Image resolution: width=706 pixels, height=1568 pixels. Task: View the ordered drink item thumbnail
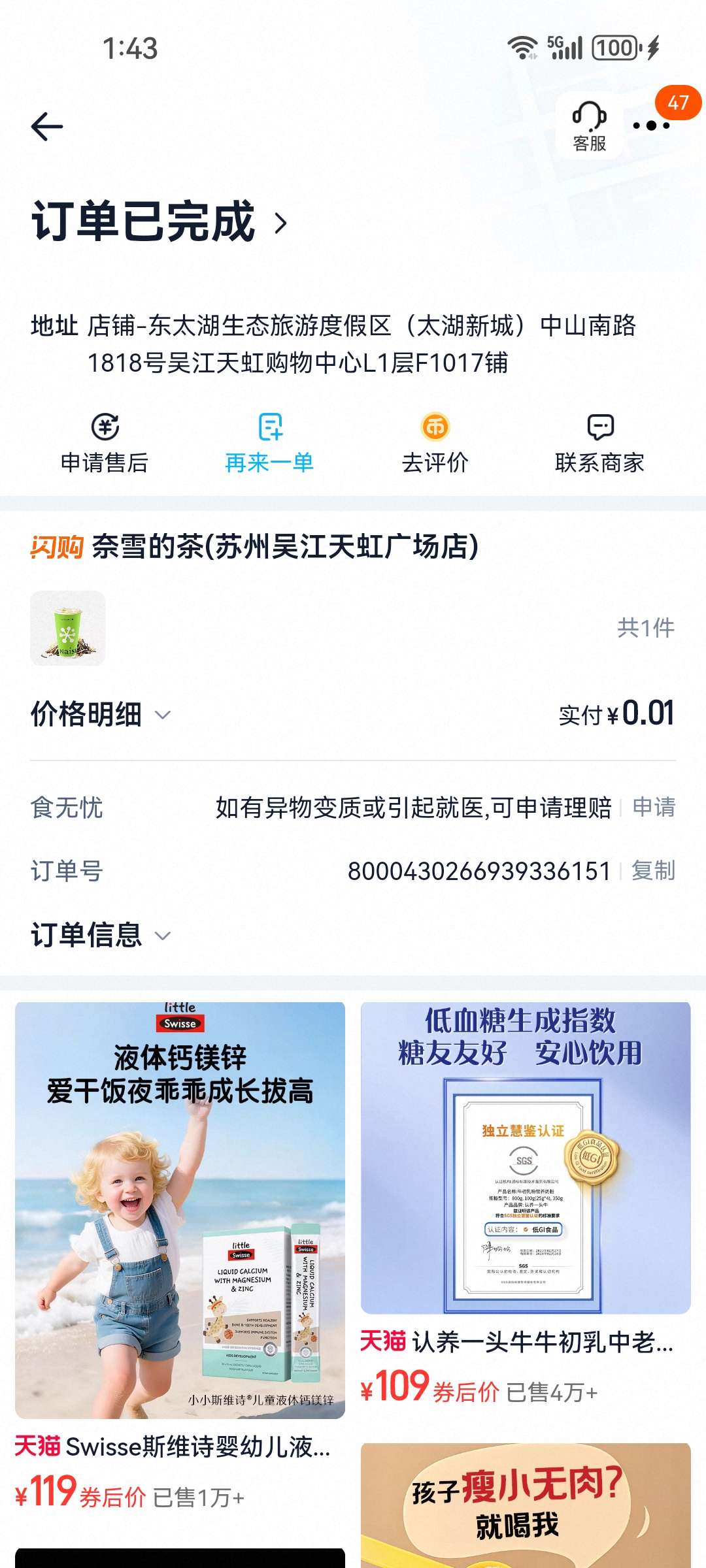(x=68, y=628)
